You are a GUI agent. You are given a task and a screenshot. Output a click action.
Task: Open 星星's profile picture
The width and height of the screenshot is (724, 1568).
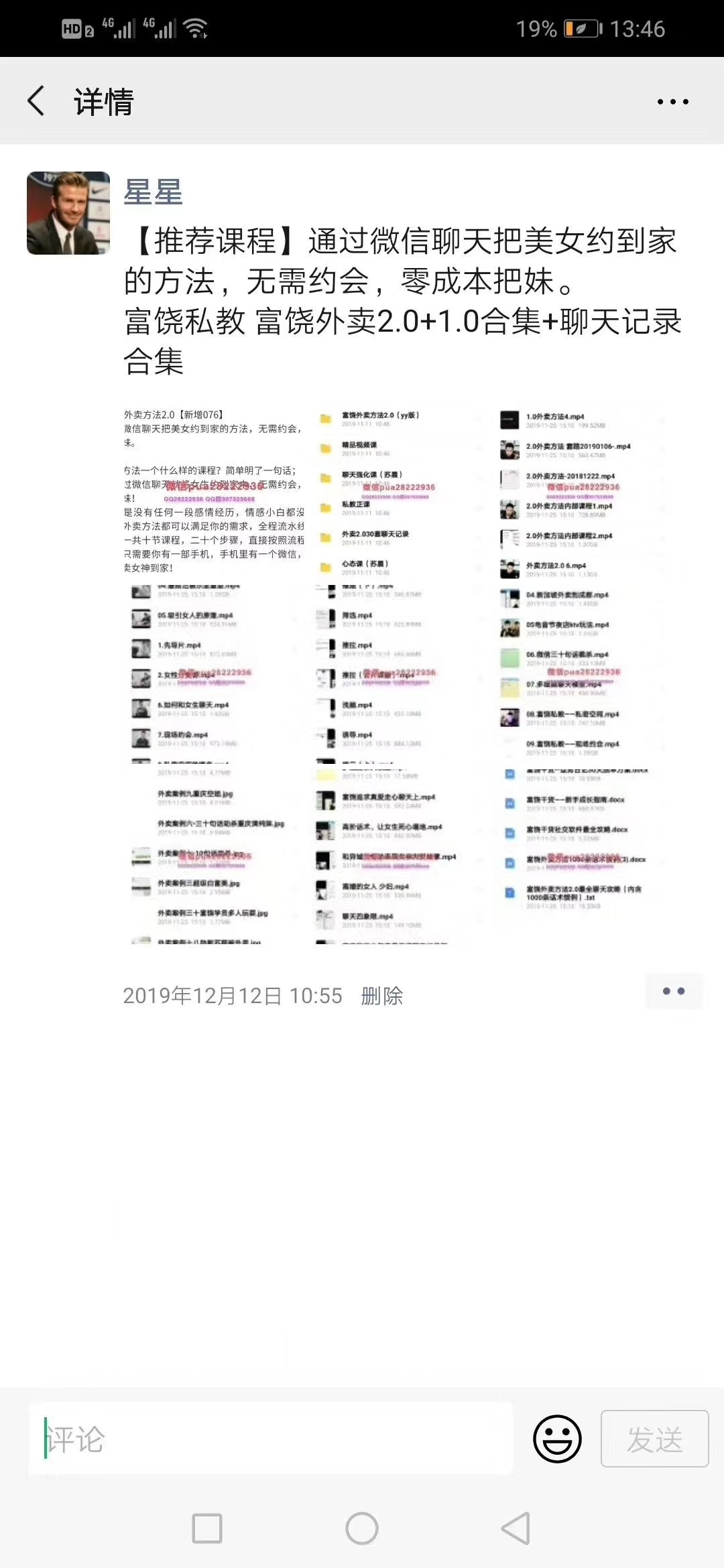tap(68, 213)
